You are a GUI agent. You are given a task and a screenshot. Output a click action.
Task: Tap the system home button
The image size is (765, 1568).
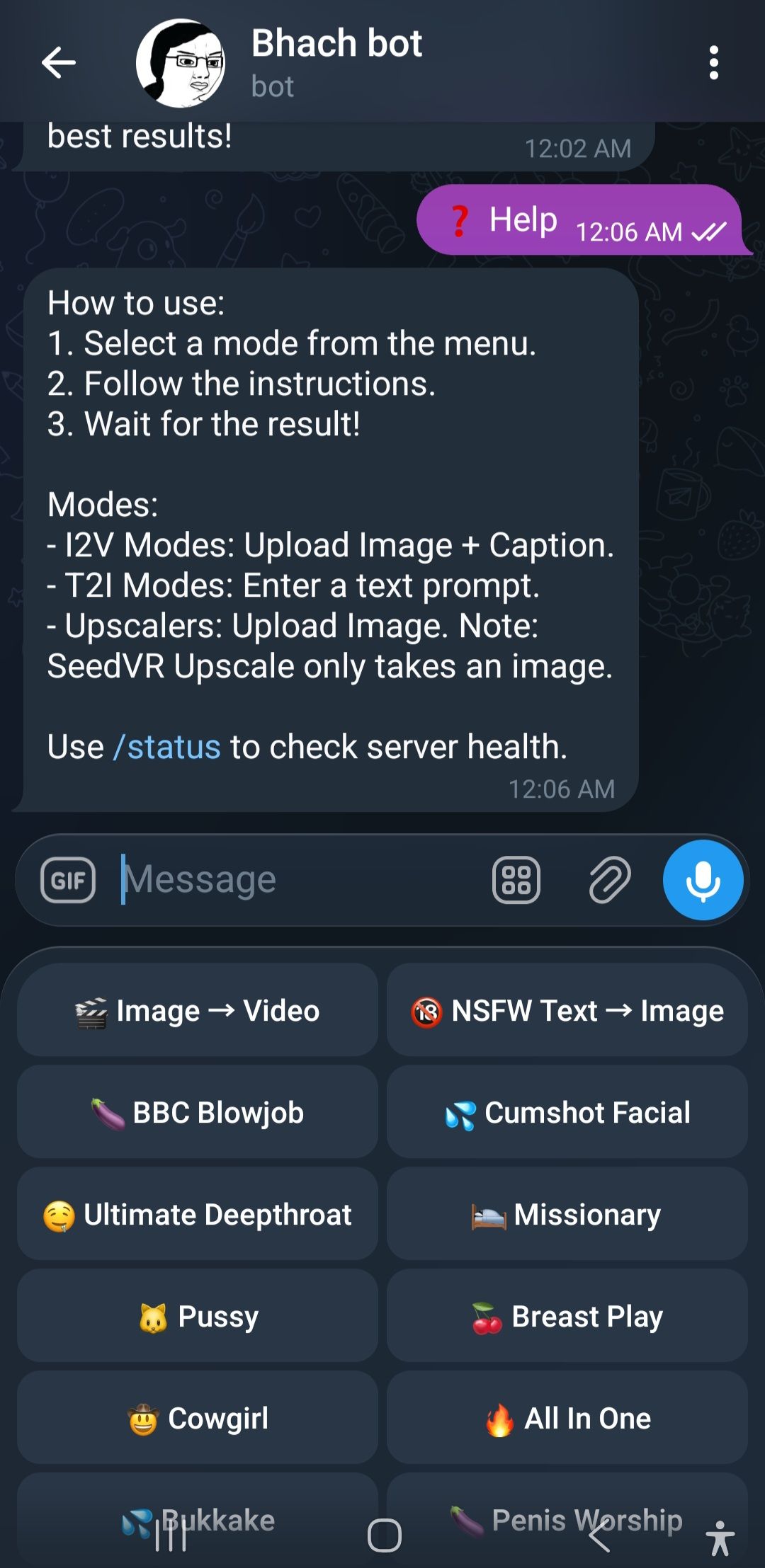384,1535
